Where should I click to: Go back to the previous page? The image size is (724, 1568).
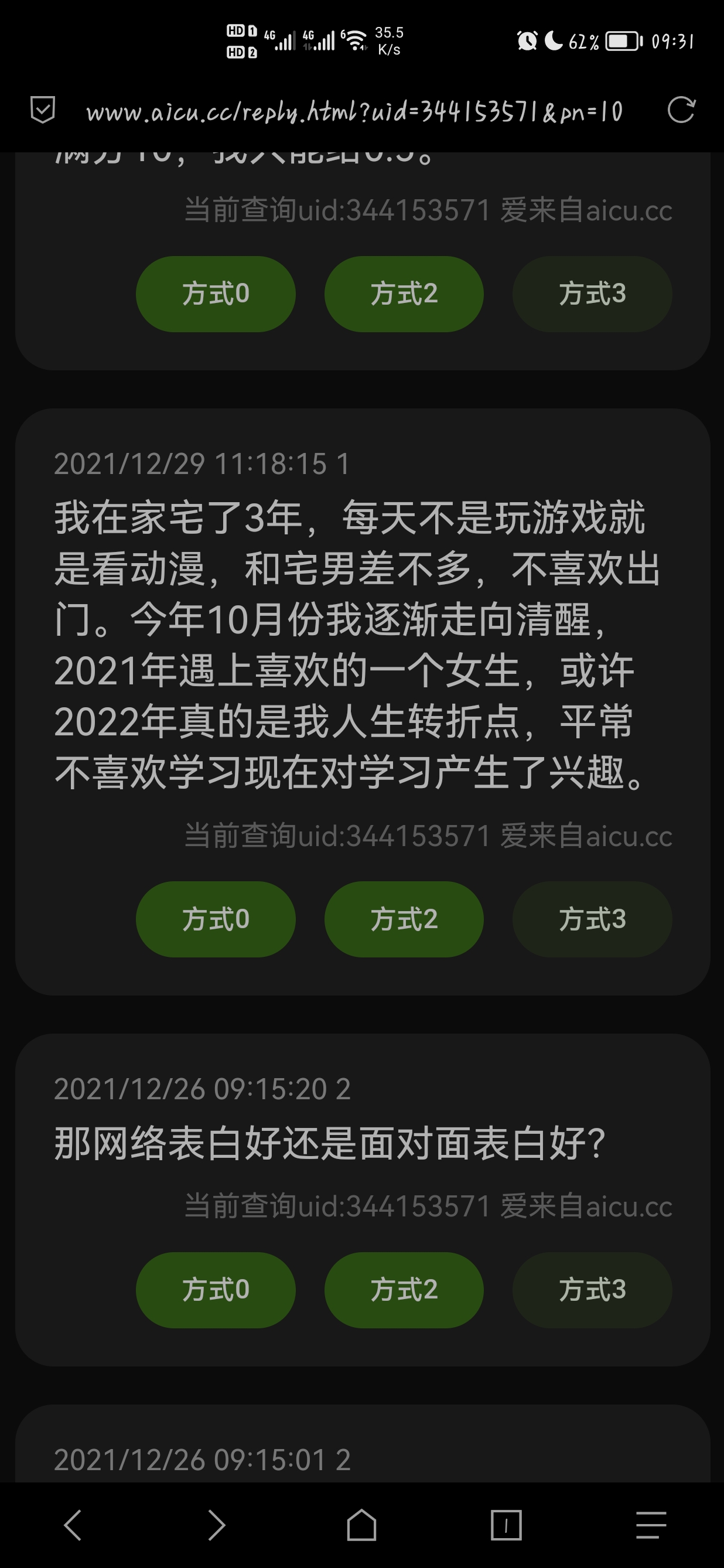73,1525
